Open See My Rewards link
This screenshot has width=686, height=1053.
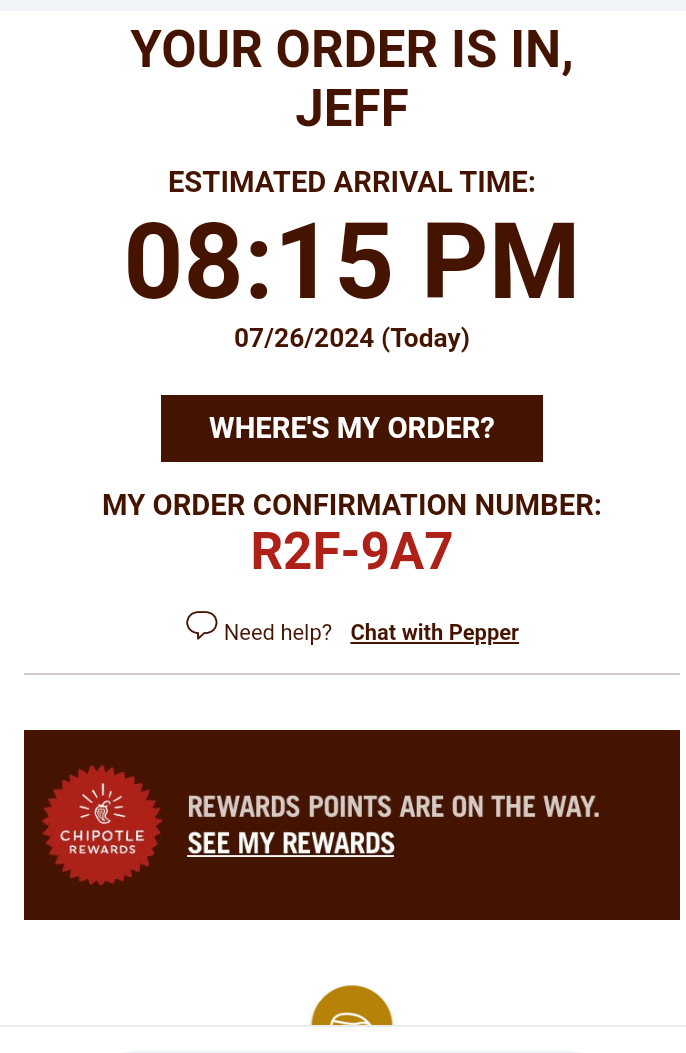[291, 843]
